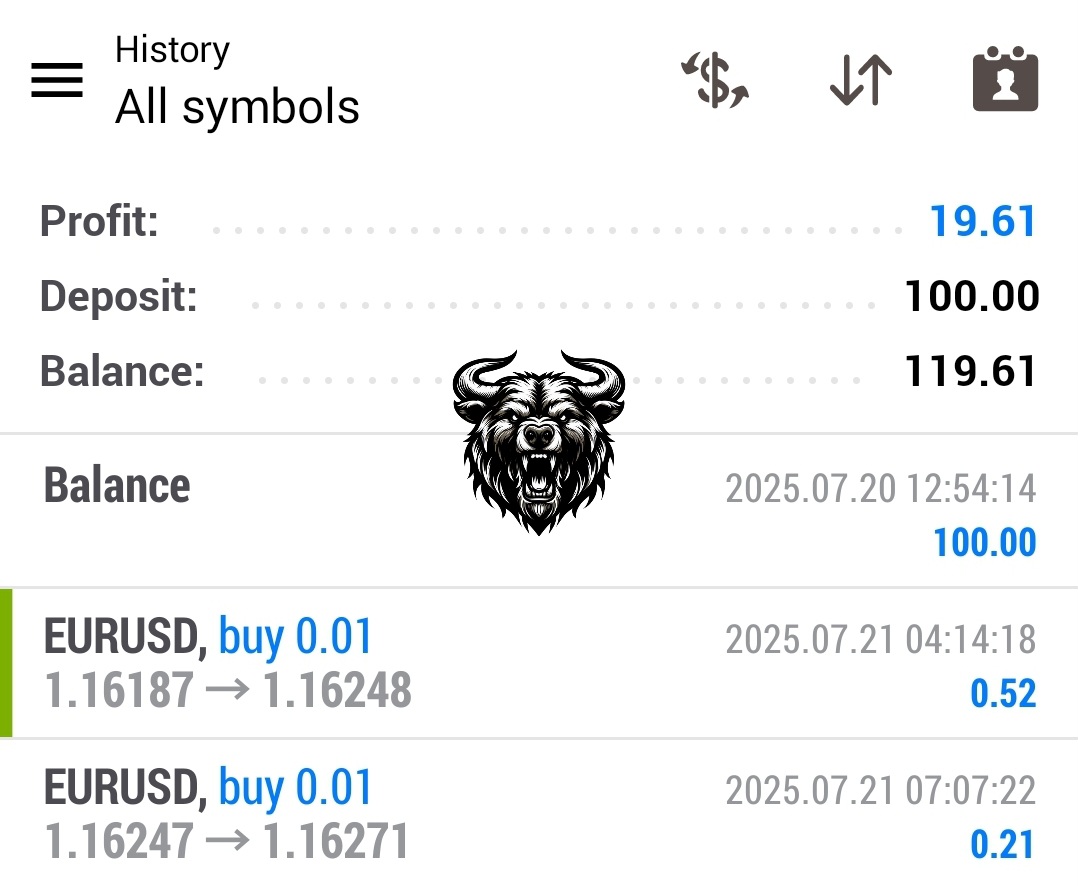
Task: Expand the EURUSD trade with 0.52 profit
Action: 540,664
